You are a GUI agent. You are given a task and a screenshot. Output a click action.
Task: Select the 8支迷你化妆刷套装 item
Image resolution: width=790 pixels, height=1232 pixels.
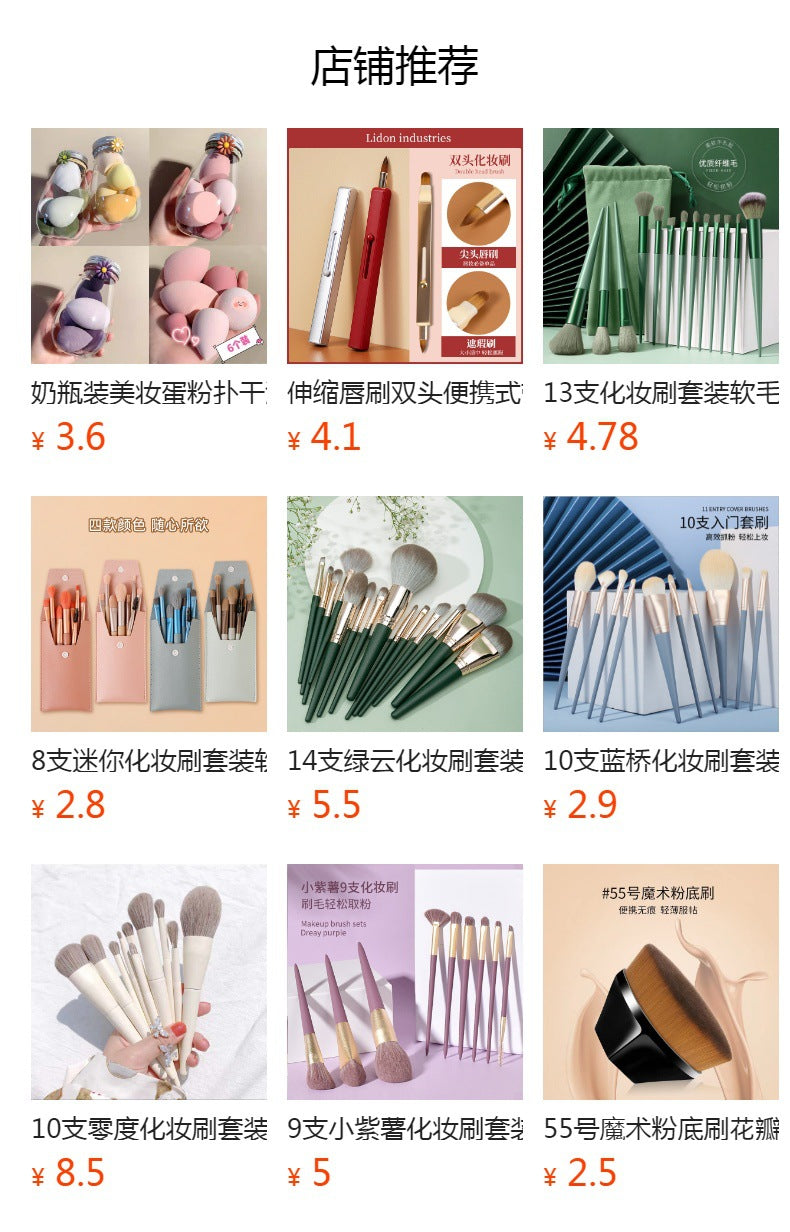pos(149,614)
